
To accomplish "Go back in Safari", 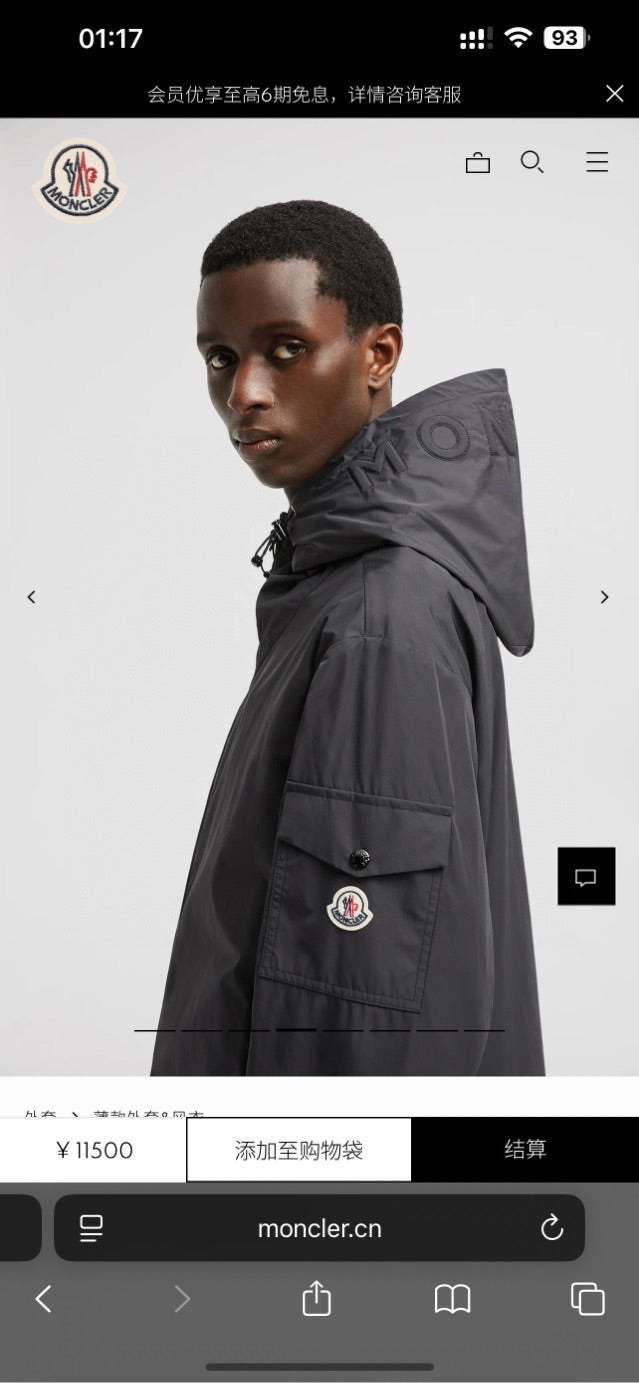I will pos(43,1299).
